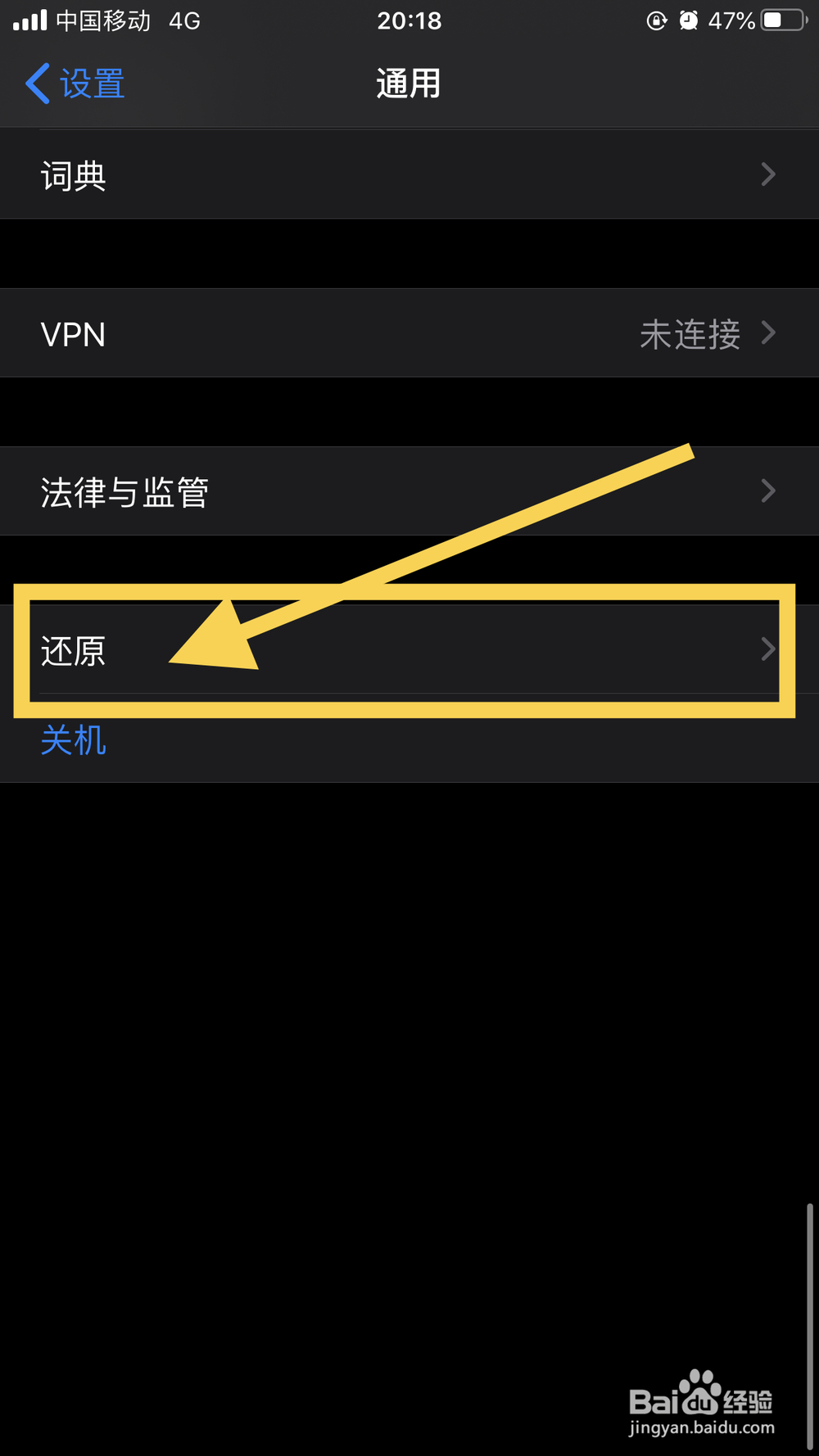The height and width of the screenshot is (1456, 819).
Task: Expand the VPN row chevron
Action: click(x=767, y=332)
